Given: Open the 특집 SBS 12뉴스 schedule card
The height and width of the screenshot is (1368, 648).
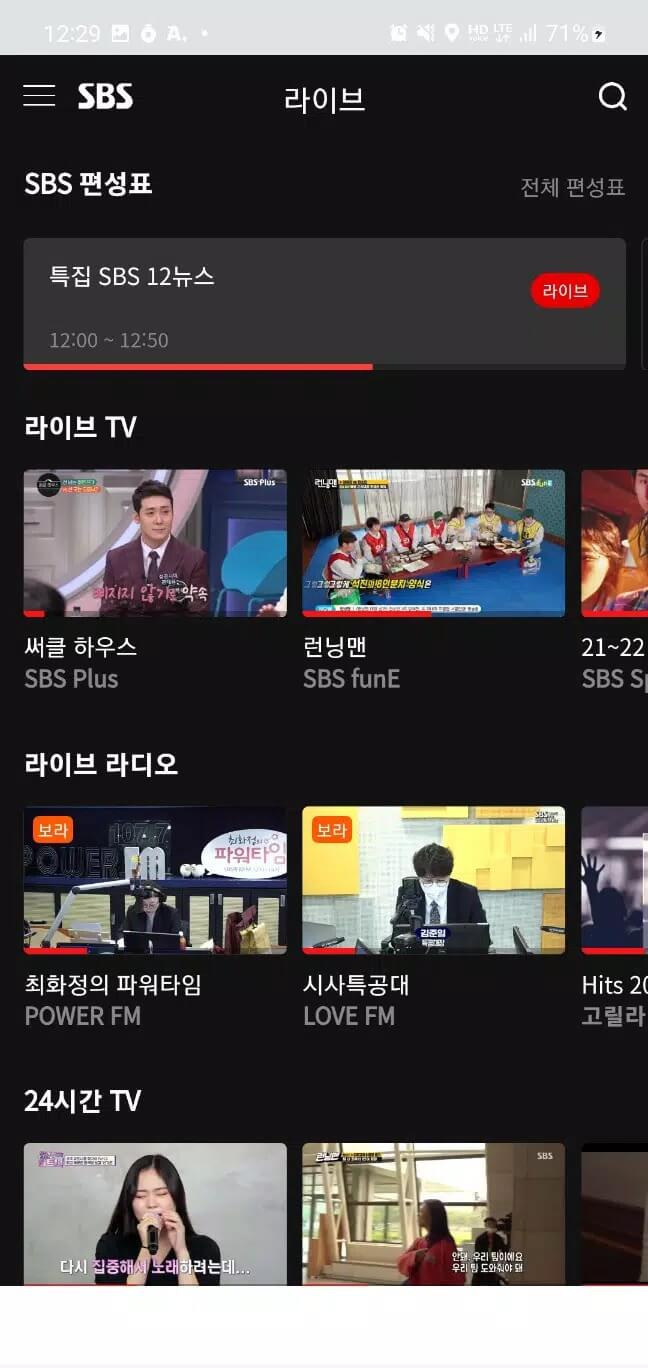Looking at the screenshot, I should 325,304.
